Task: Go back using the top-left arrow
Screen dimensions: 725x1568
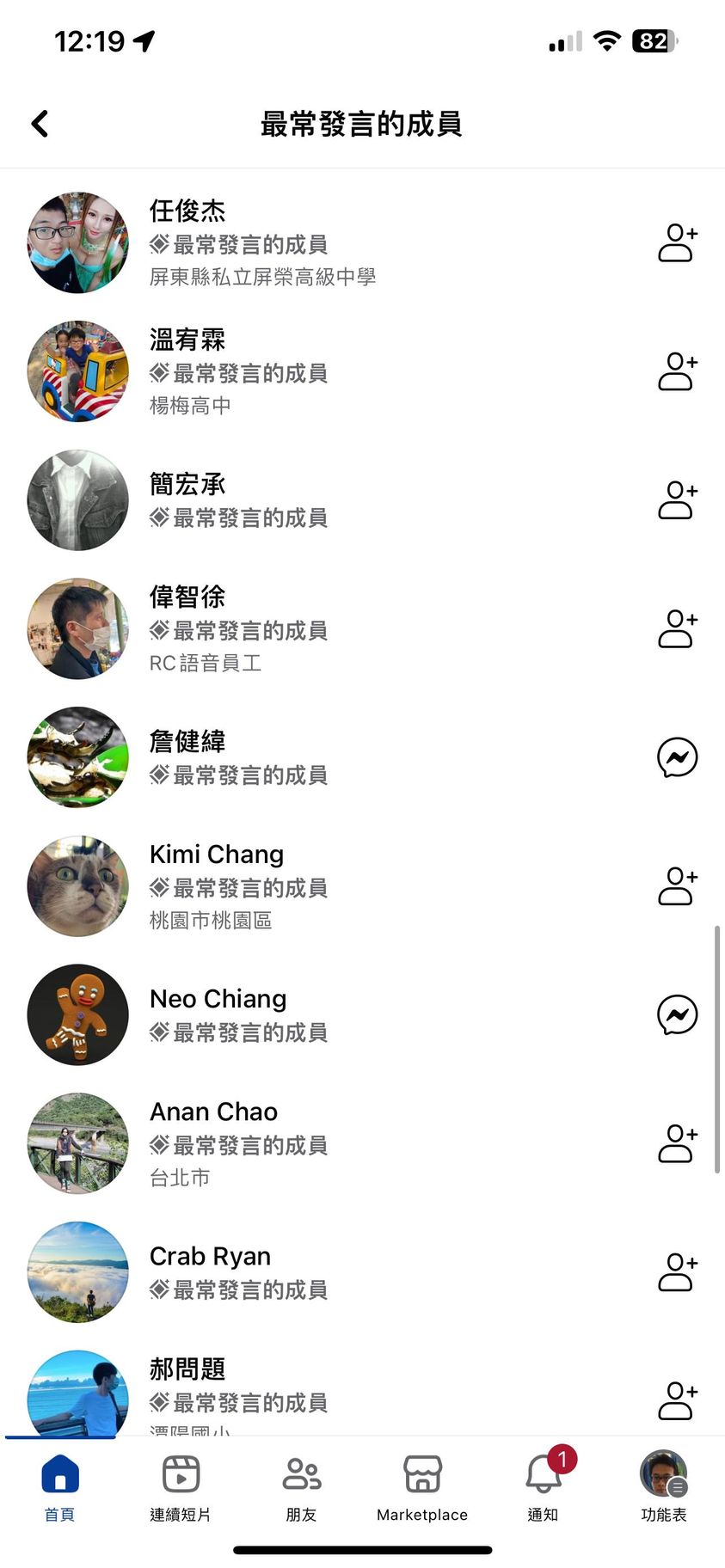Action: pos(40,124)
